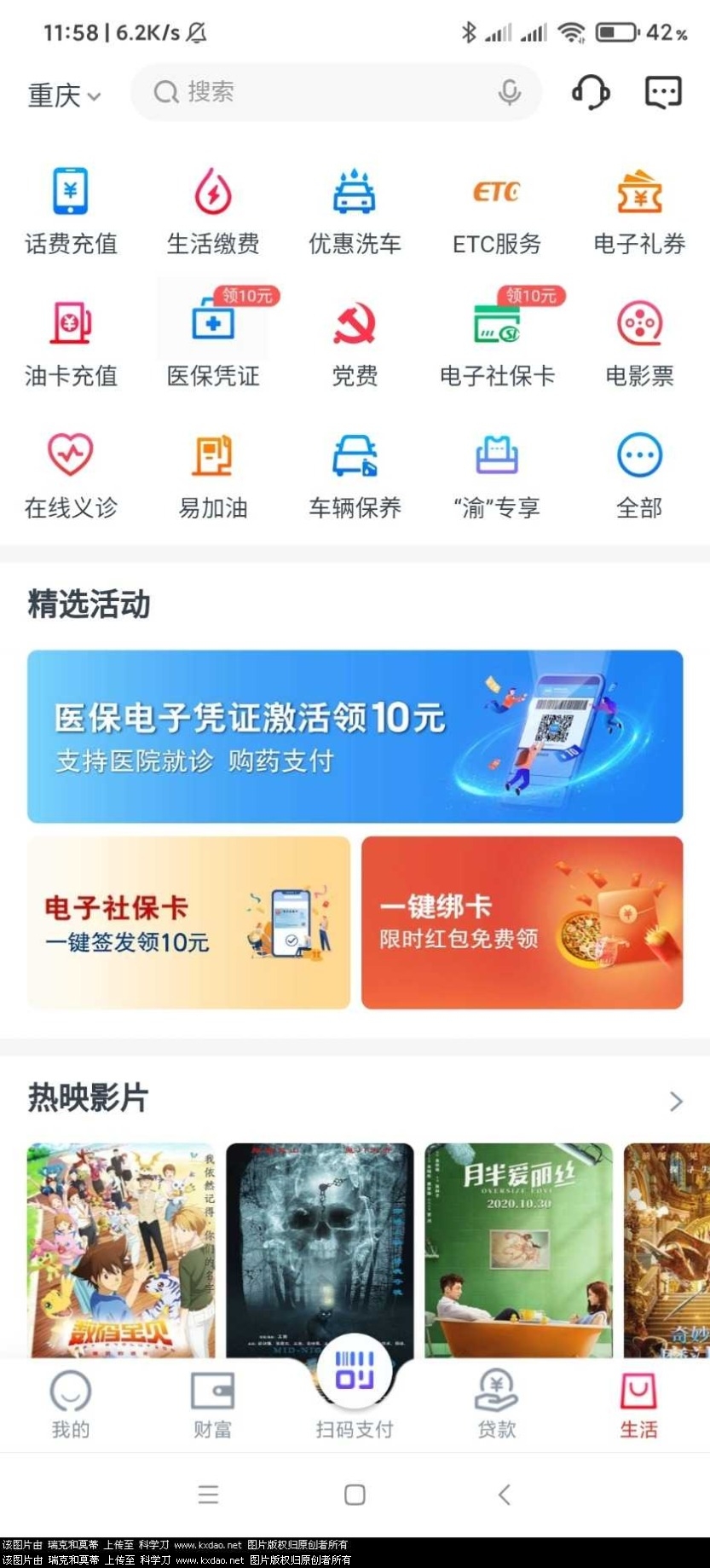Screen dimensions: 710x1568
Task: Go back with system back button
Action: pos(504,1494)
